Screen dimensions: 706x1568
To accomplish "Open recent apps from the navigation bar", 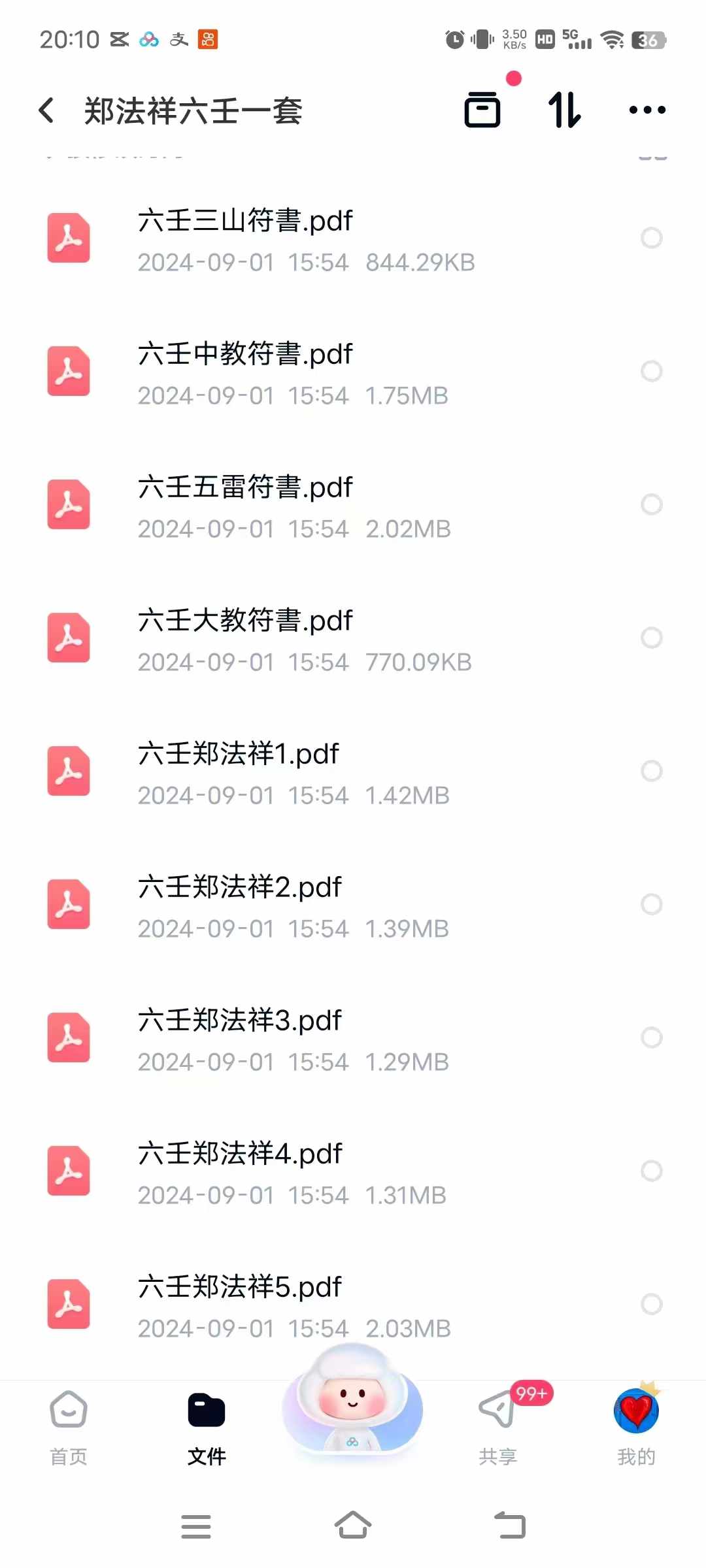I will (x=196, y=1526).
